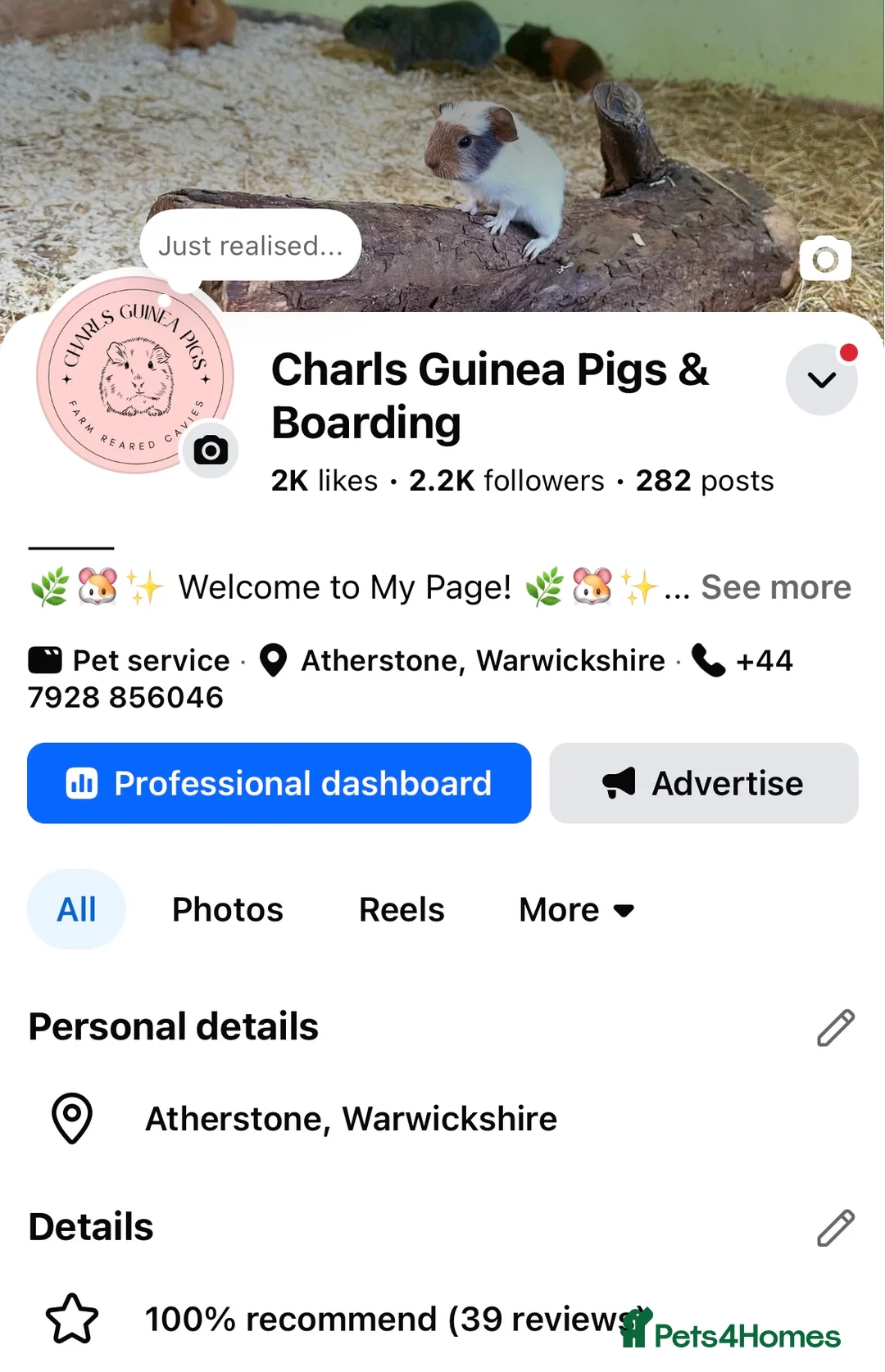
Task: Expand the truncated bio with See more
Action: [775, 586]
